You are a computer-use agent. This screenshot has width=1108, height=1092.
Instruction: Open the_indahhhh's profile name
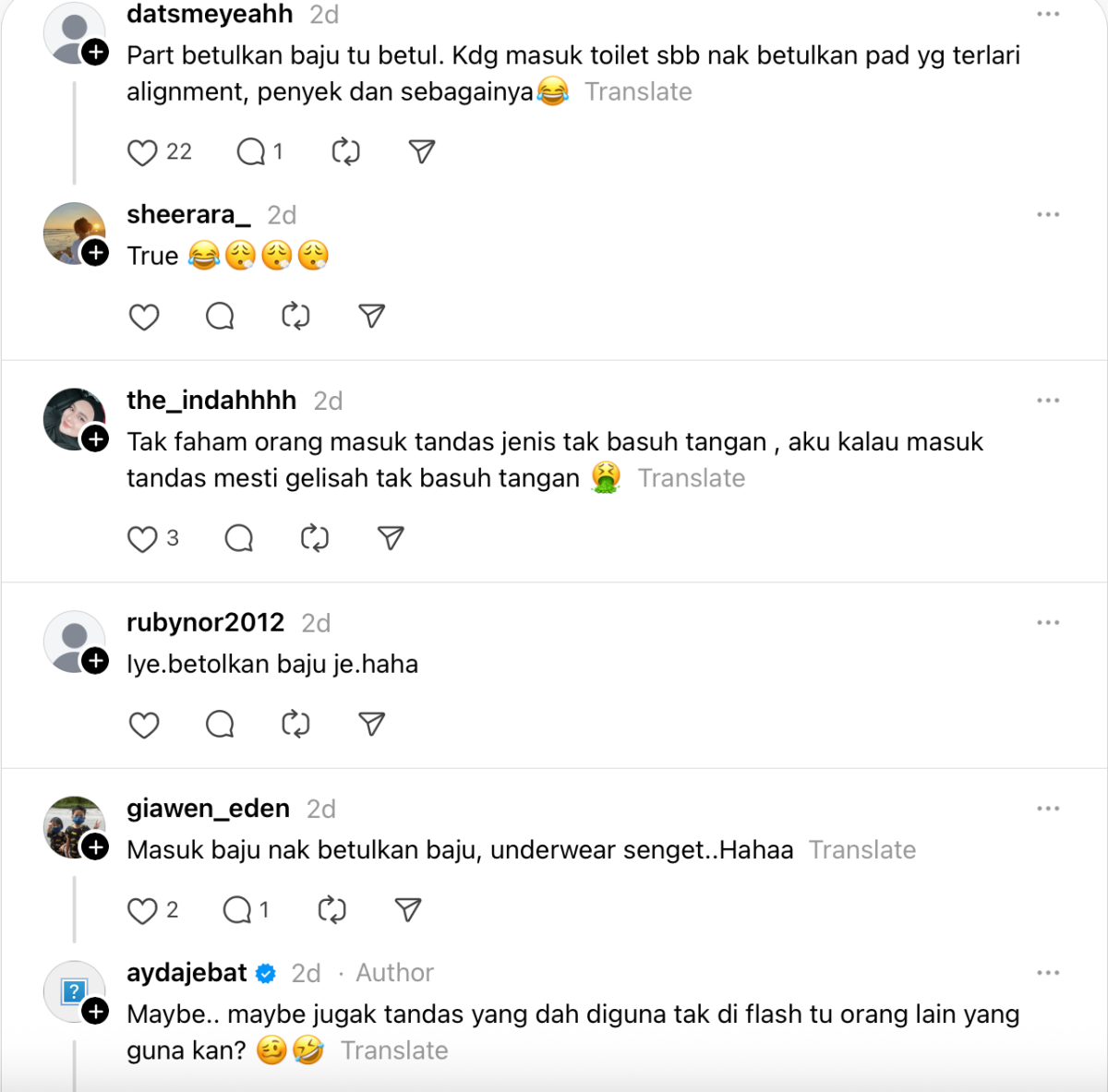click(211, 401)
